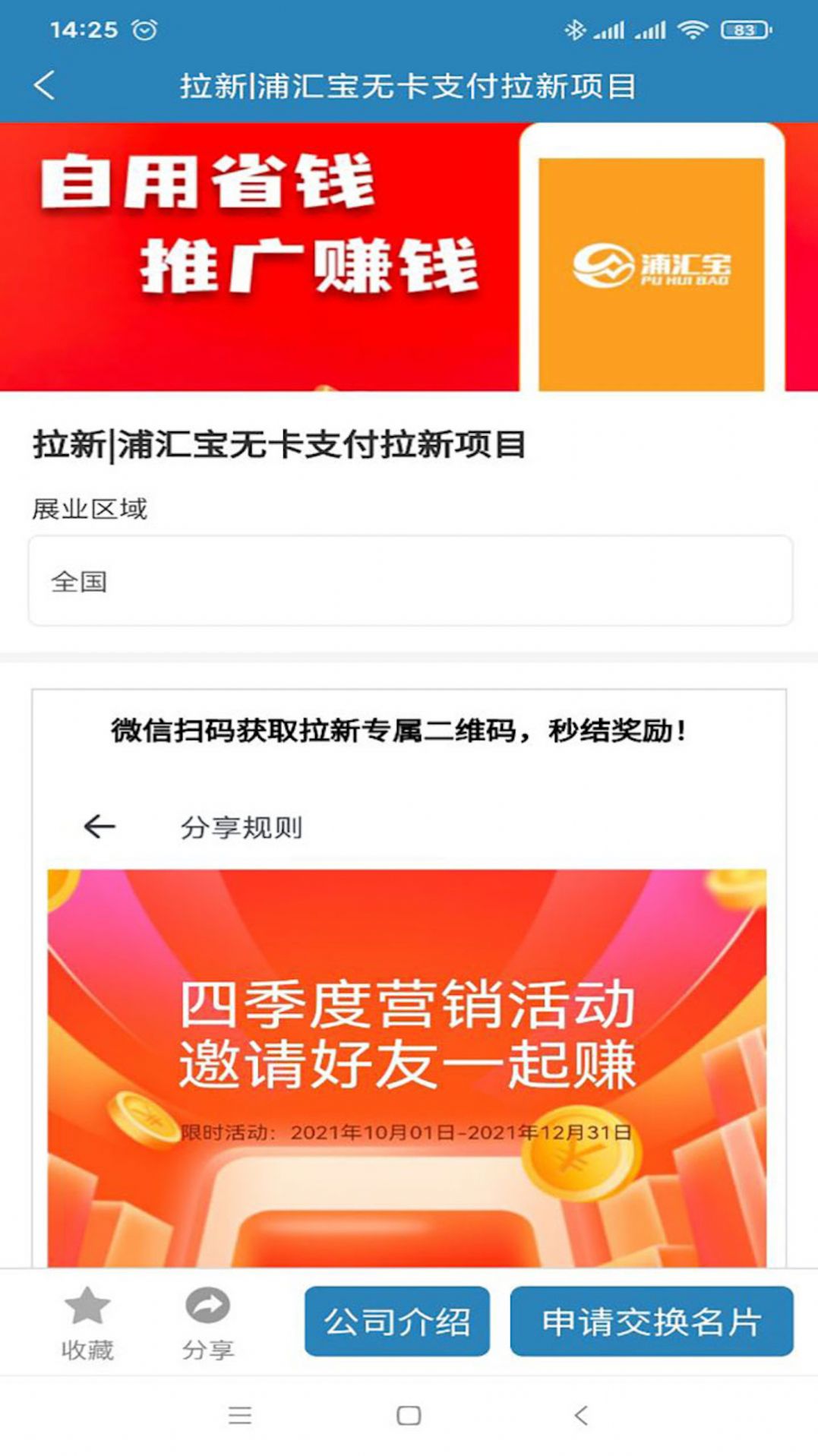Tap the system home button

click(x=409, y=1415)
